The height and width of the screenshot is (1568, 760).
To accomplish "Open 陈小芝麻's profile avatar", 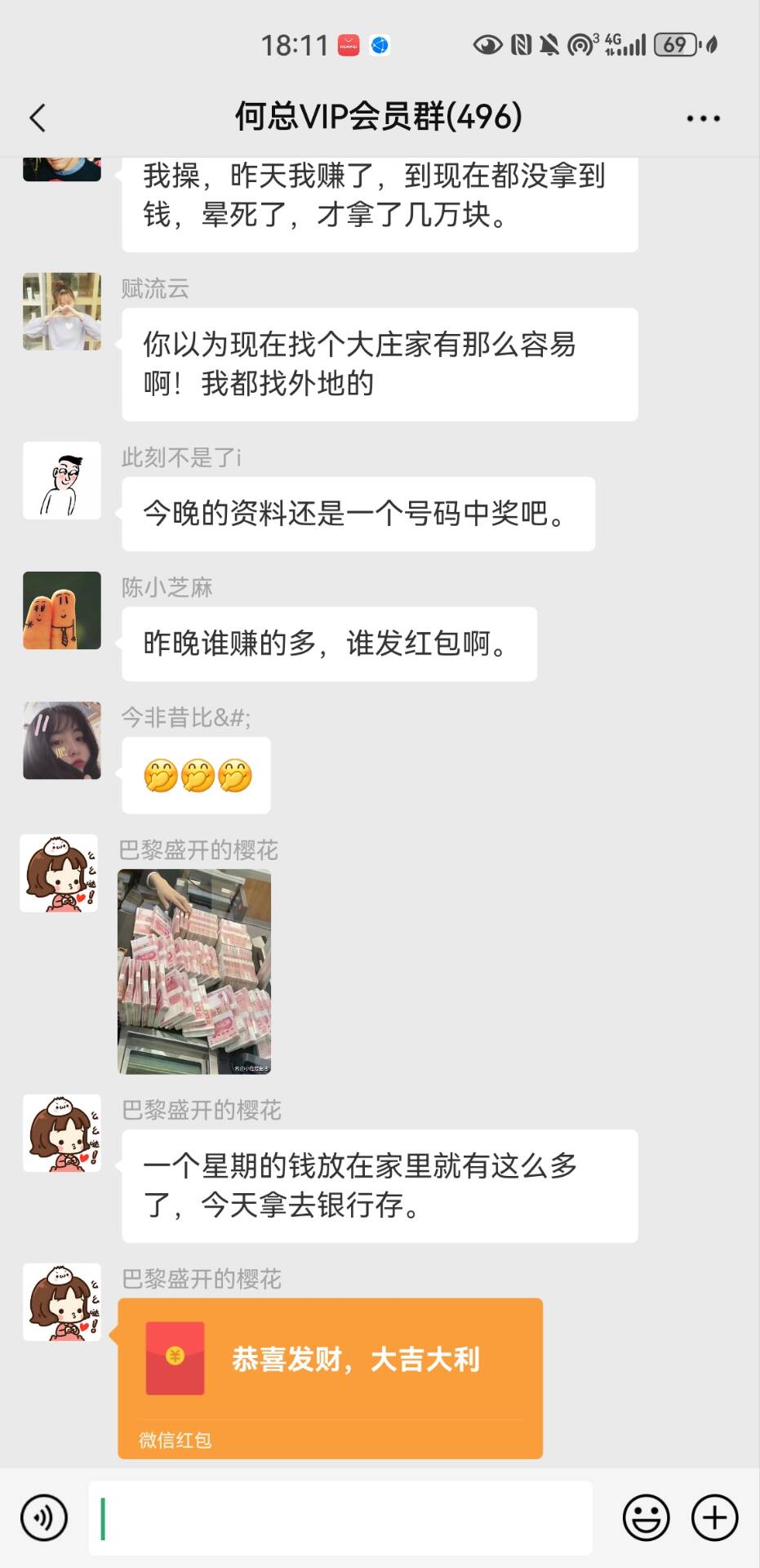I will (x=62, y=611).
